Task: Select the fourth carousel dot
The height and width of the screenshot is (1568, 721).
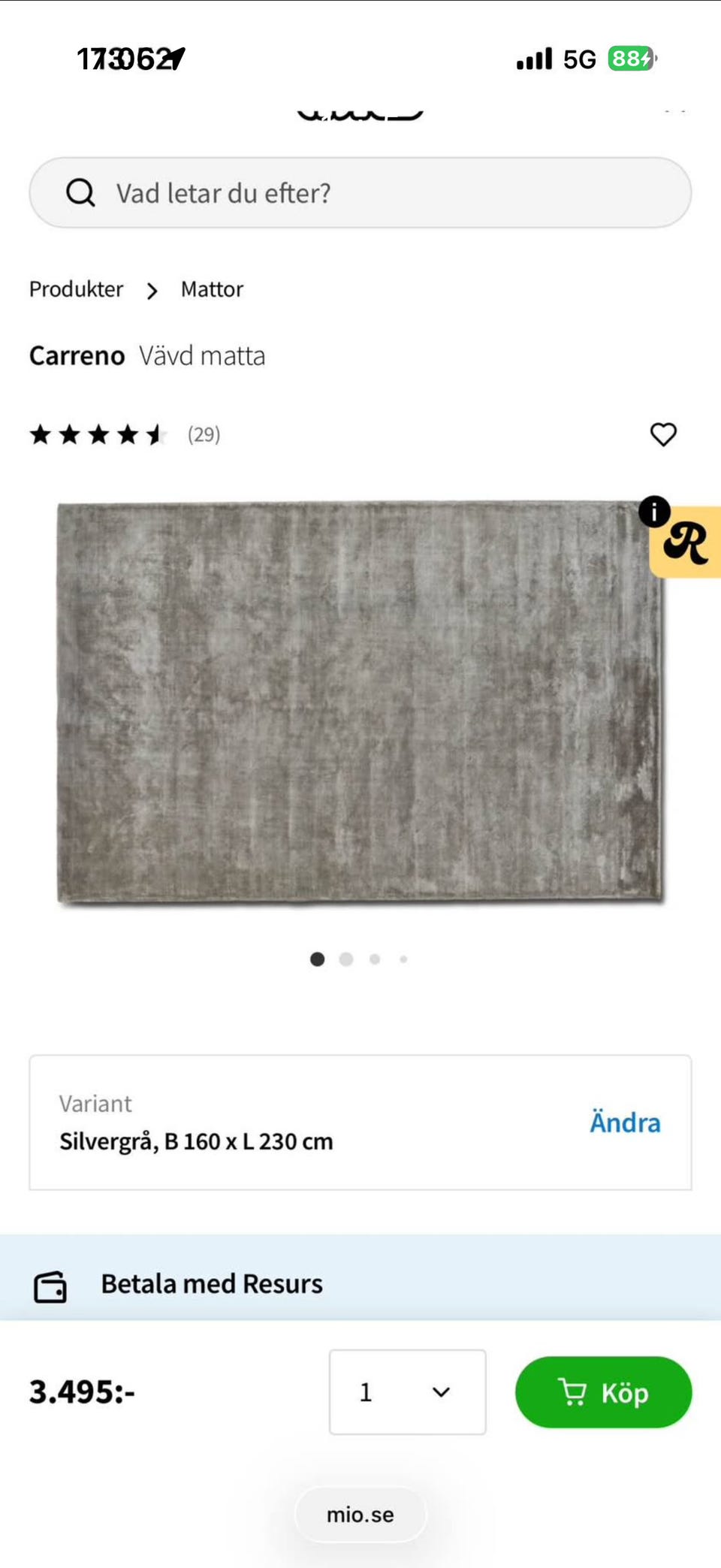Action: pos(403,959)
